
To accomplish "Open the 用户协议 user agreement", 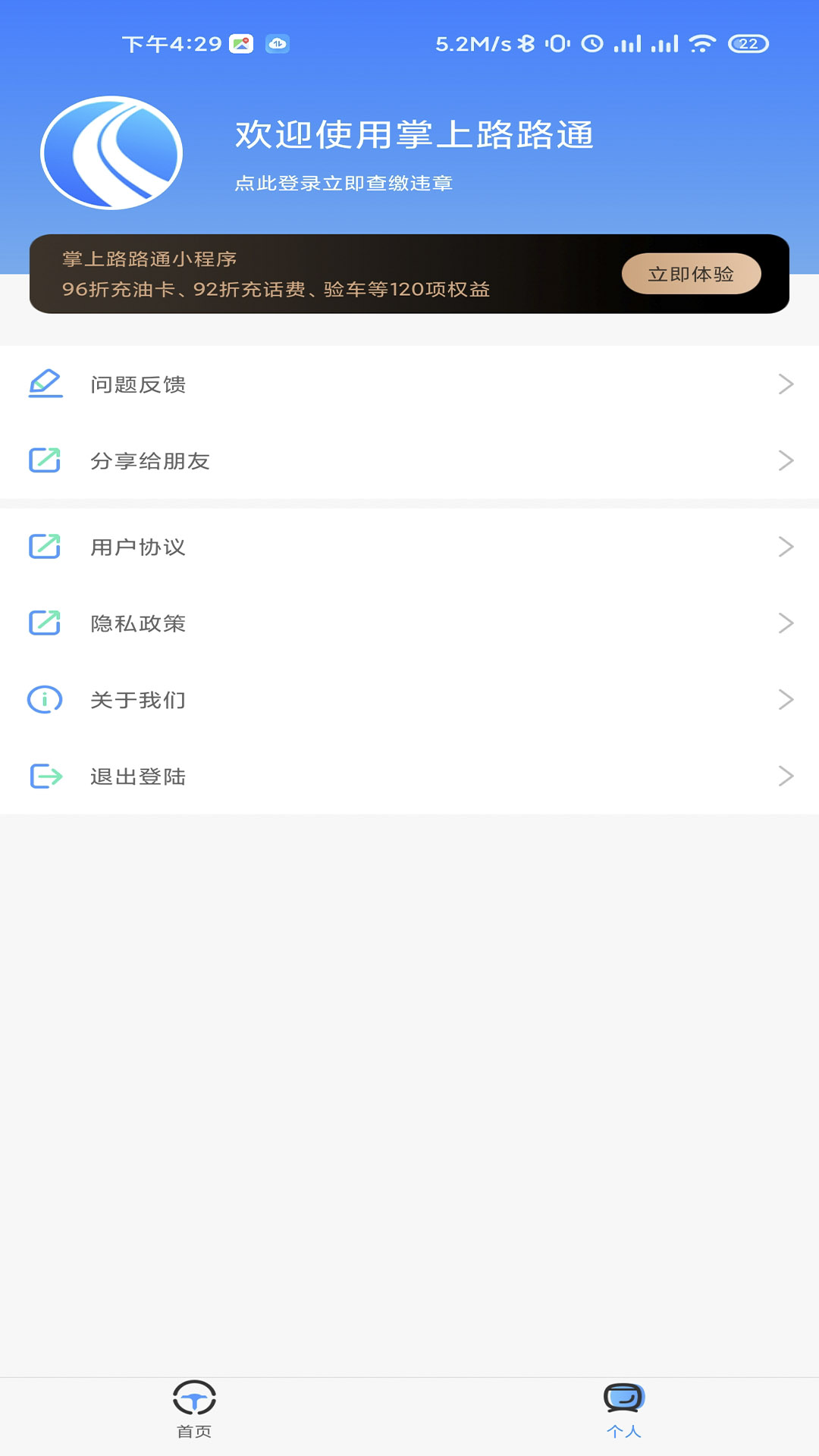I will [x=409, y=547].
